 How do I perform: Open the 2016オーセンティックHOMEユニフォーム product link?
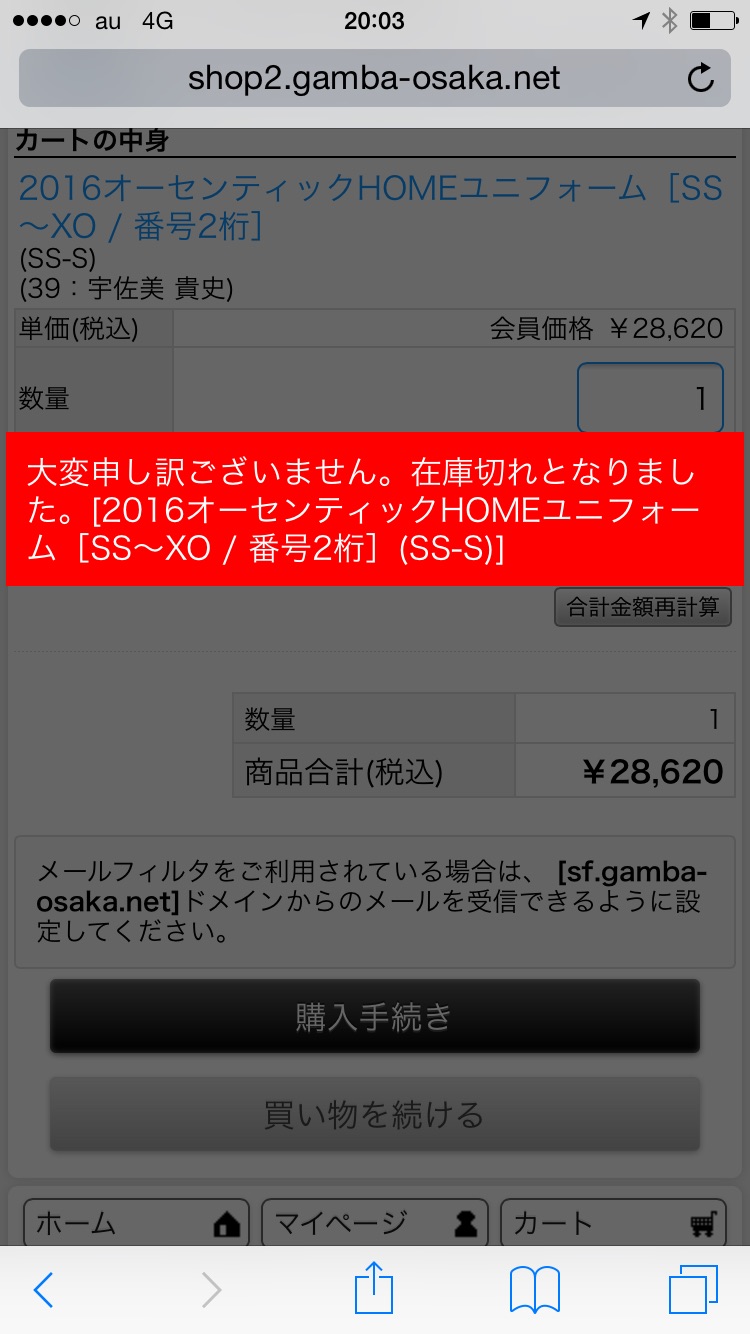tap(371, 207)
